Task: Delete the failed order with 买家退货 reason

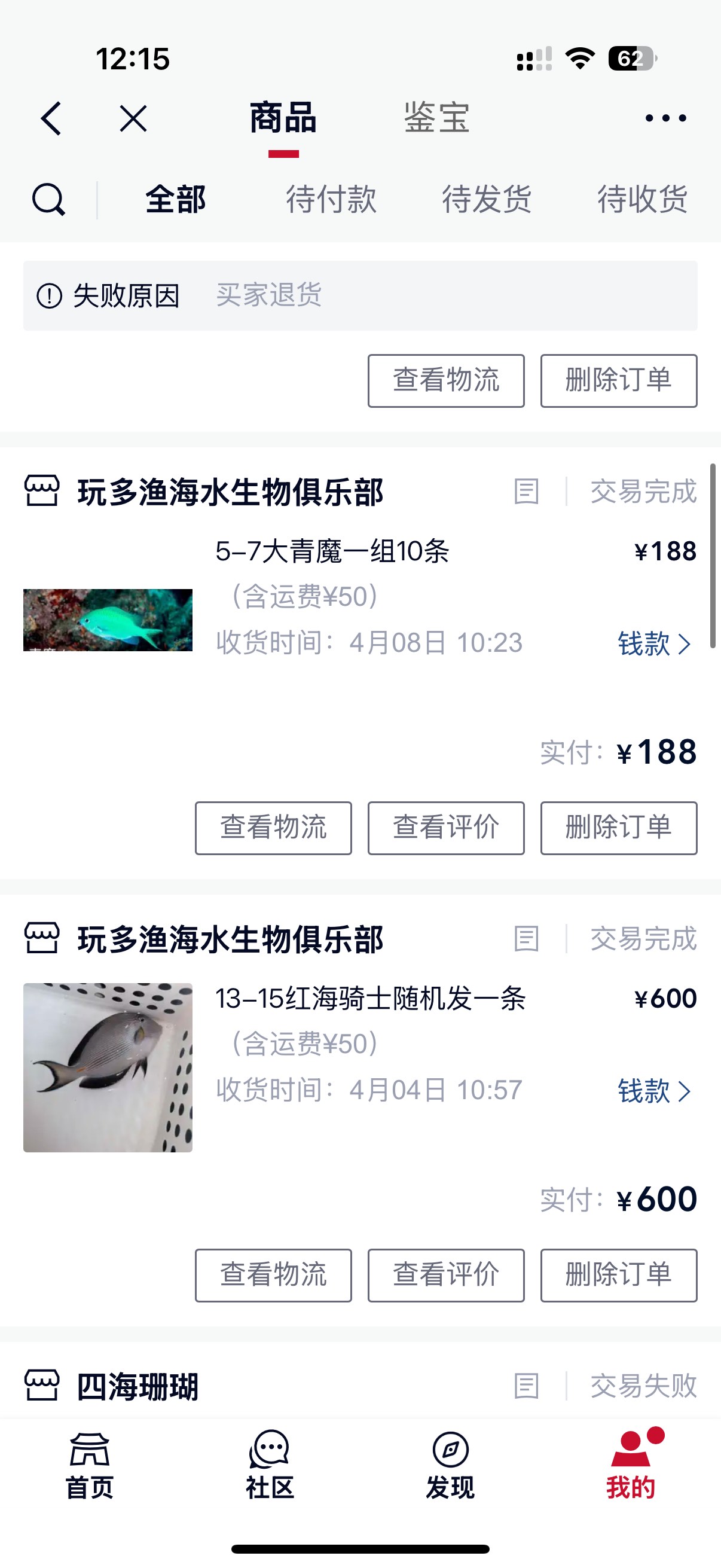Action: click(x=619, y=380)
